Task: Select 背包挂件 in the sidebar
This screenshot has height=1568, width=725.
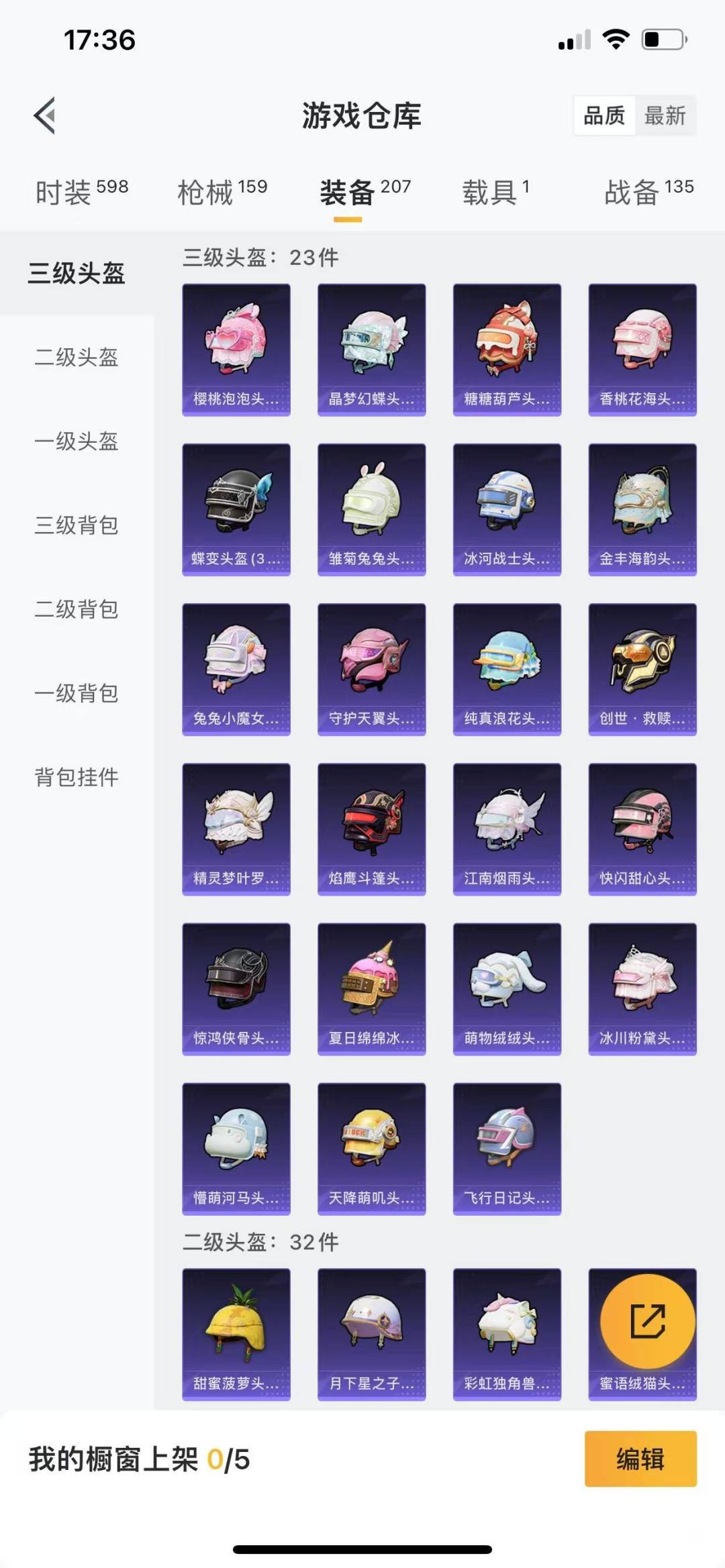Action: [x=77, y=777]
